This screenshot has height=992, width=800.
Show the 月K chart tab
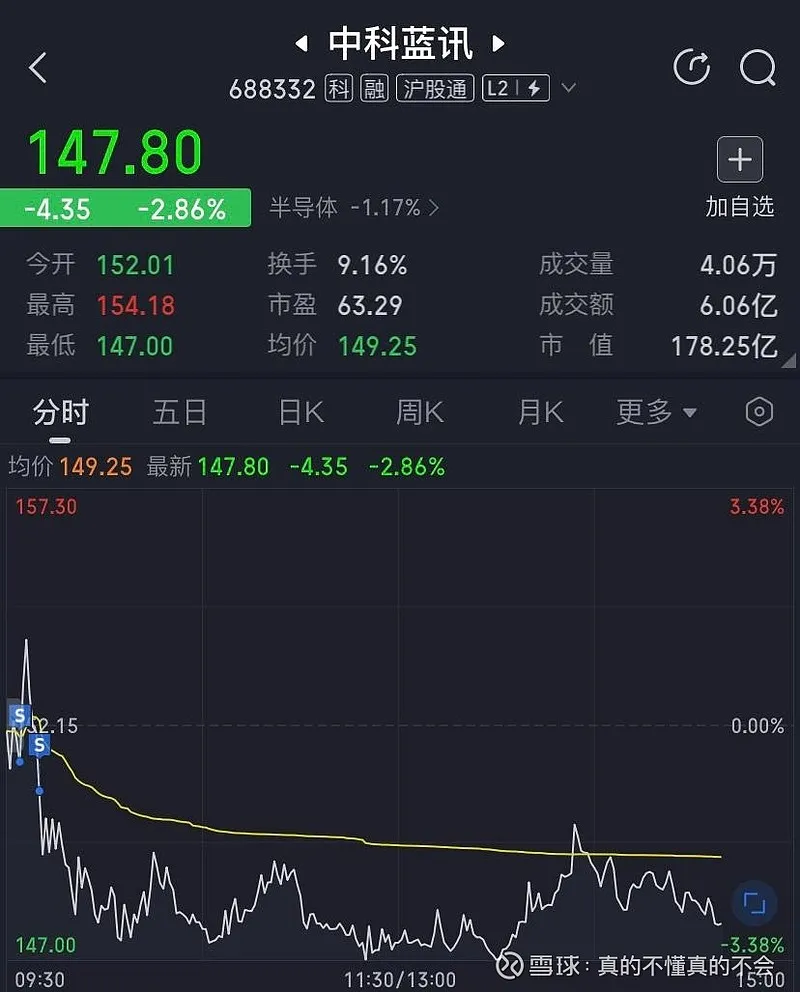(540, 412)
